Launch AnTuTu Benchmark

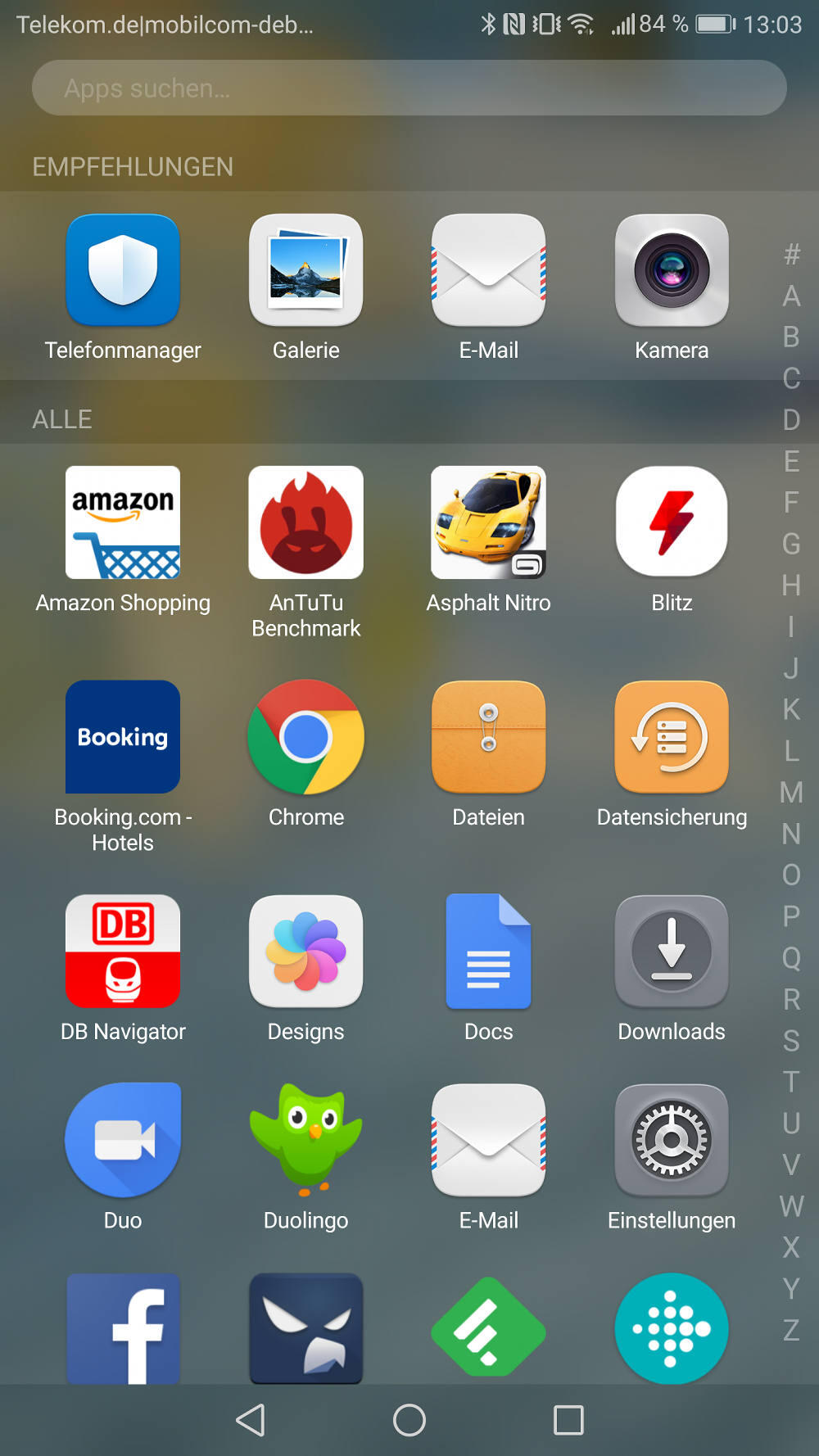coord(305,523)
